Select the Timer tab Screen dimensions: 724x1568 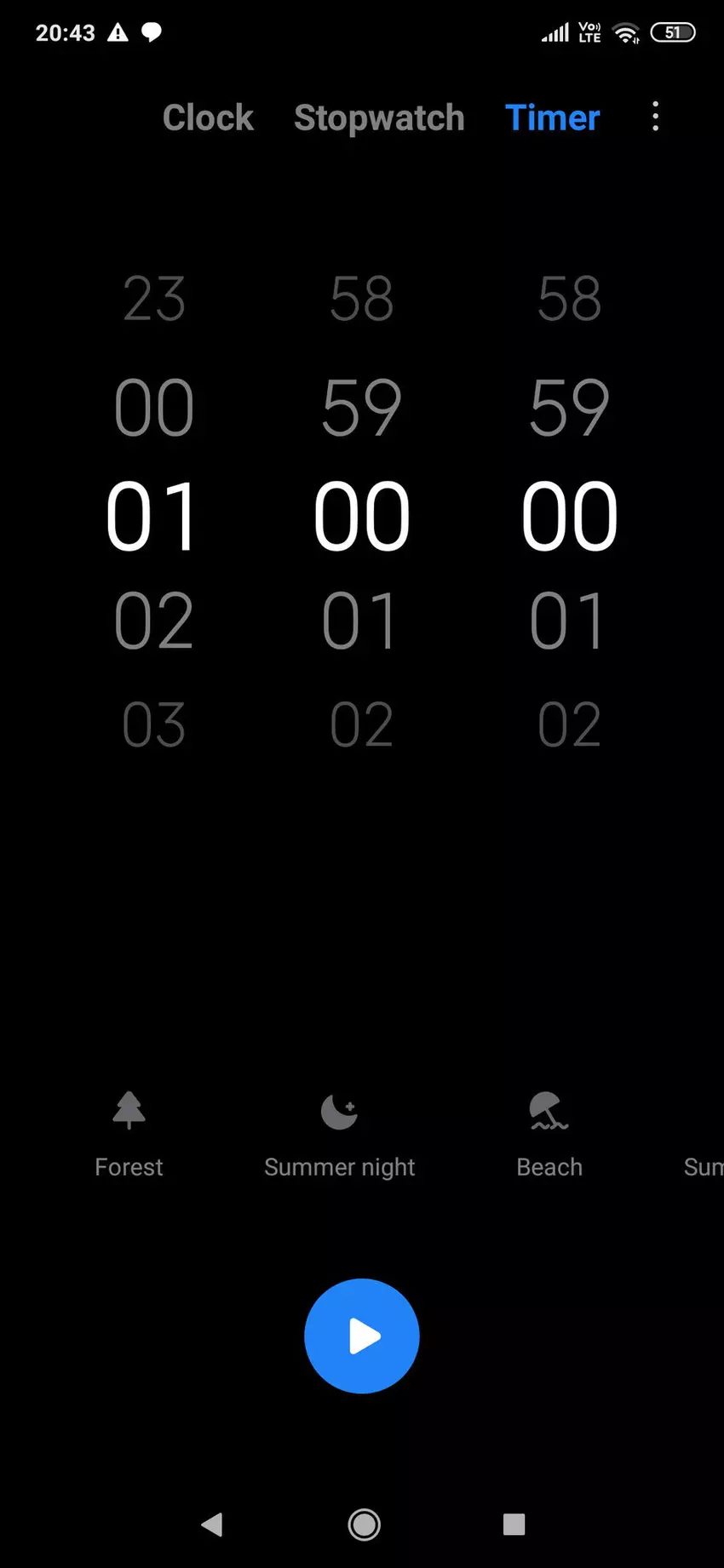(552, 117)
